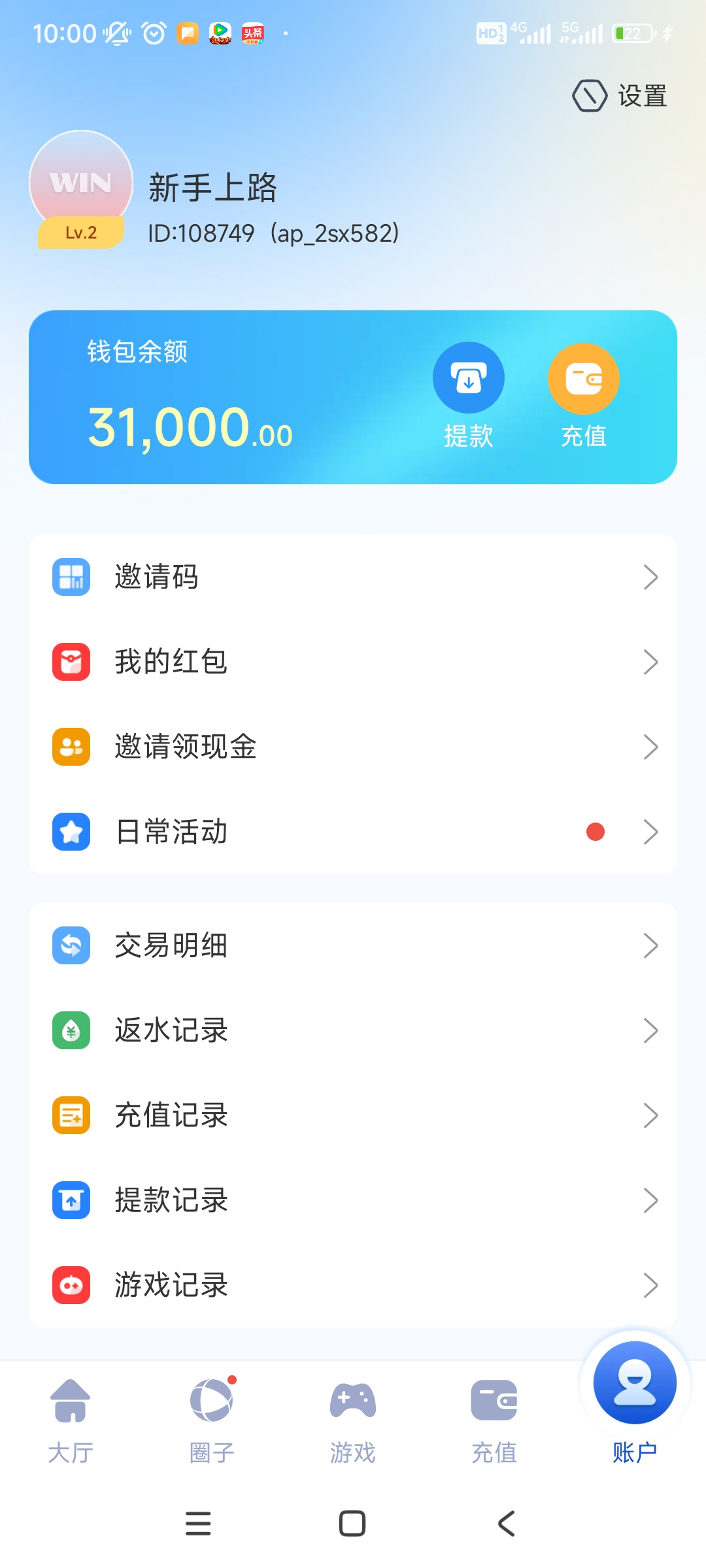Open 游戏记录 row

click(353, 1285)
